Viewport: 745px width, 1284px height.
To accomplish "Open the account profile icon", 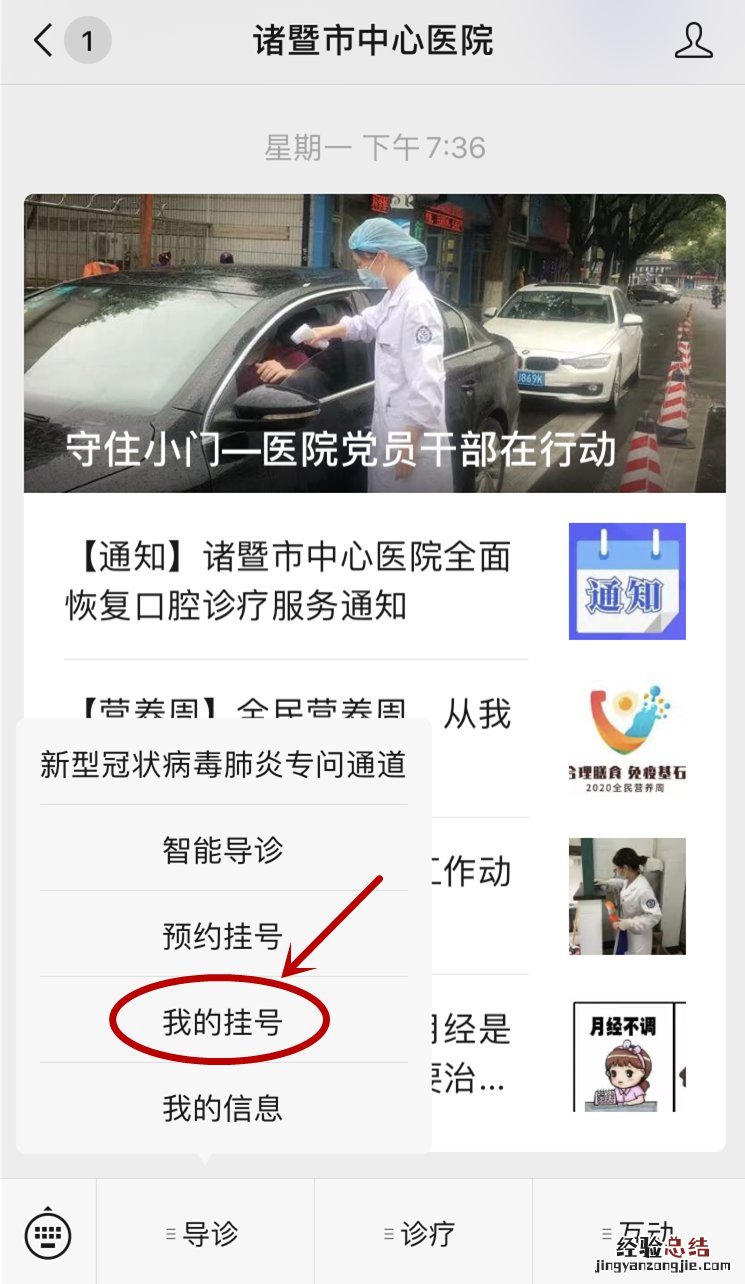I will tap(692, 41).
